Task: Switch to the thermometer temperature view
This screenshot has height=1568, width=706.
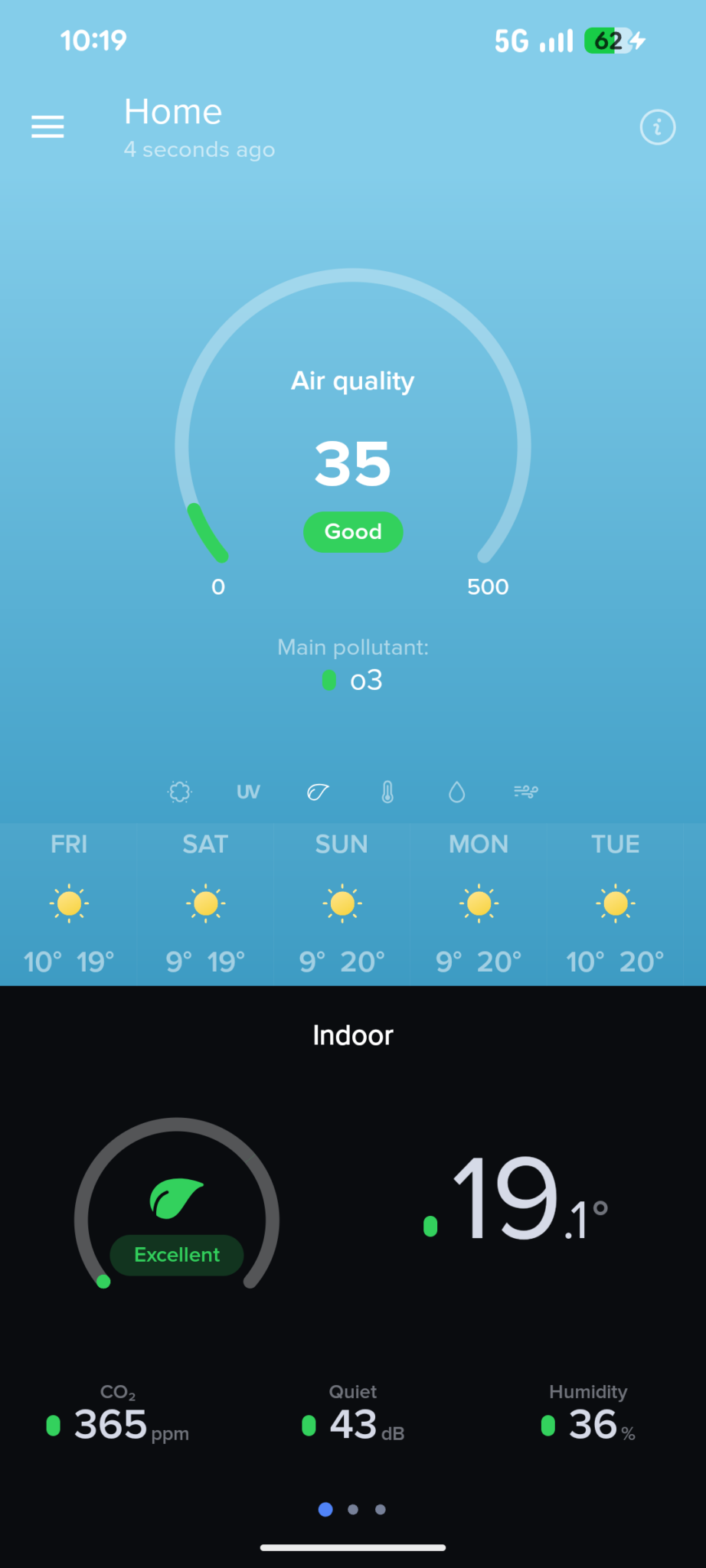Action: (387, 792)
